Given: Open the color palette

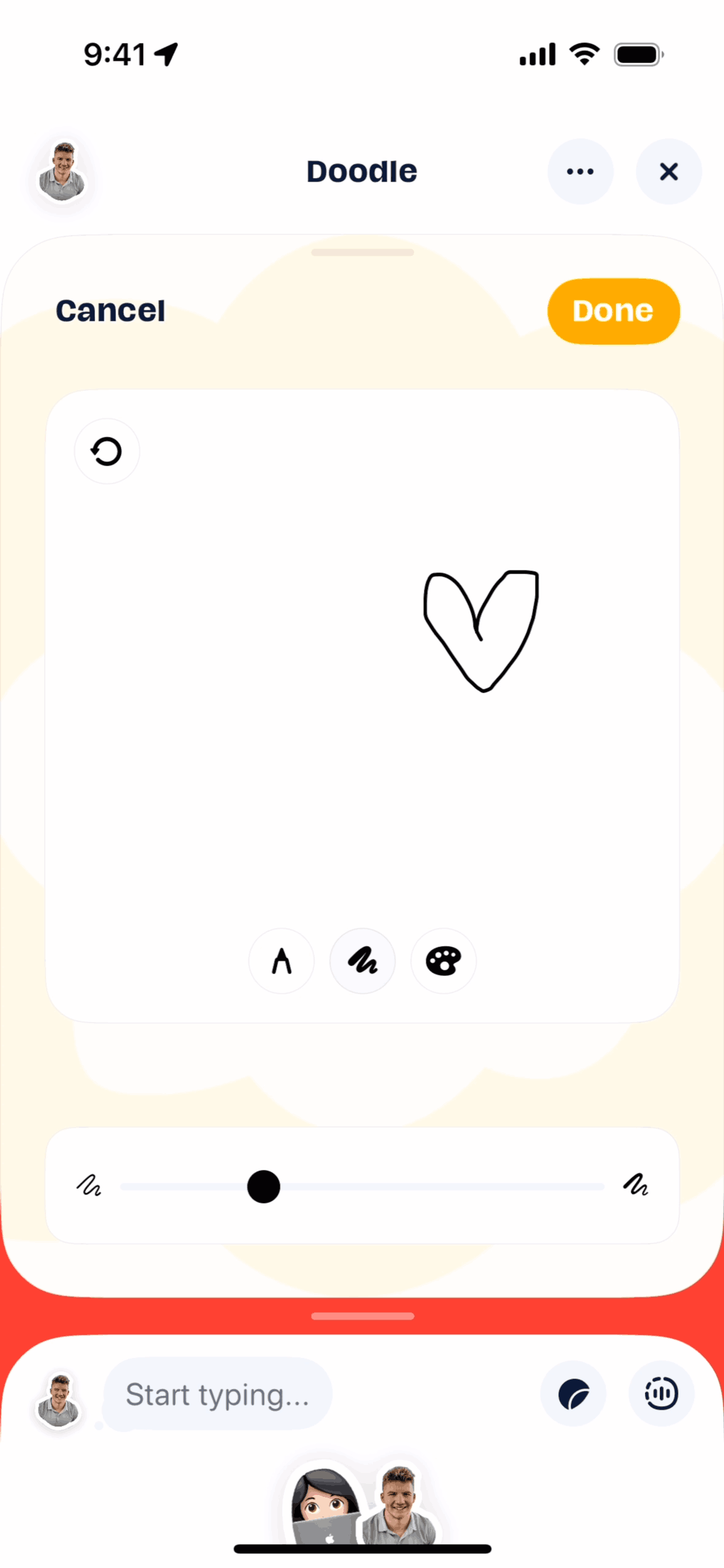Looking at the screenshot, I should [443, 961].
